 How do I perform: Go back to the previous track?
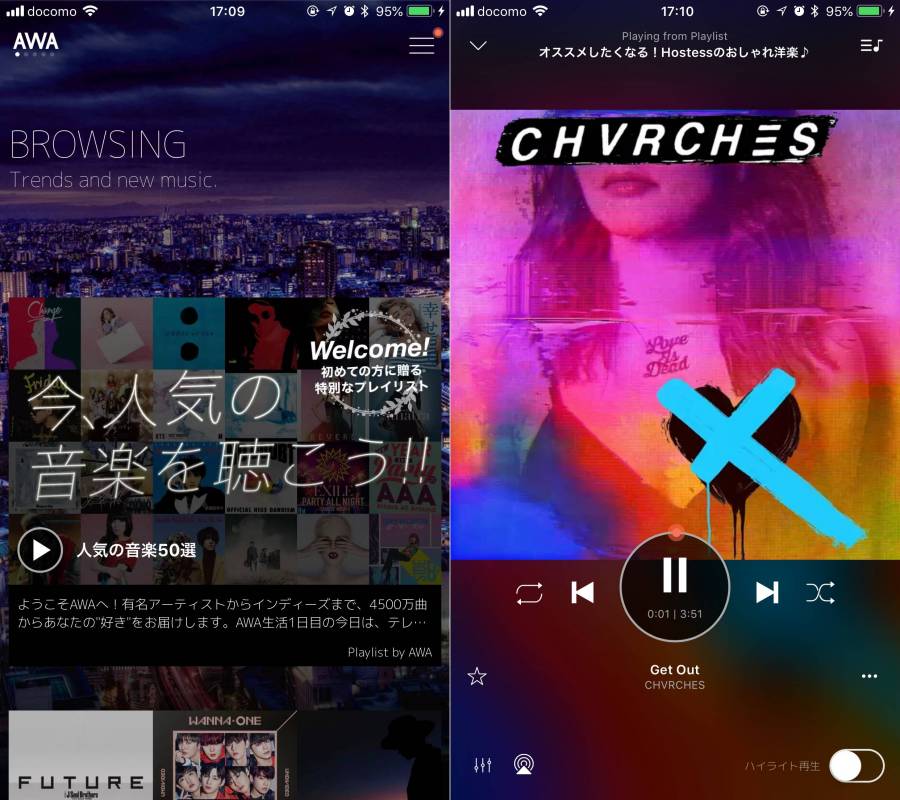click(582, 593)
